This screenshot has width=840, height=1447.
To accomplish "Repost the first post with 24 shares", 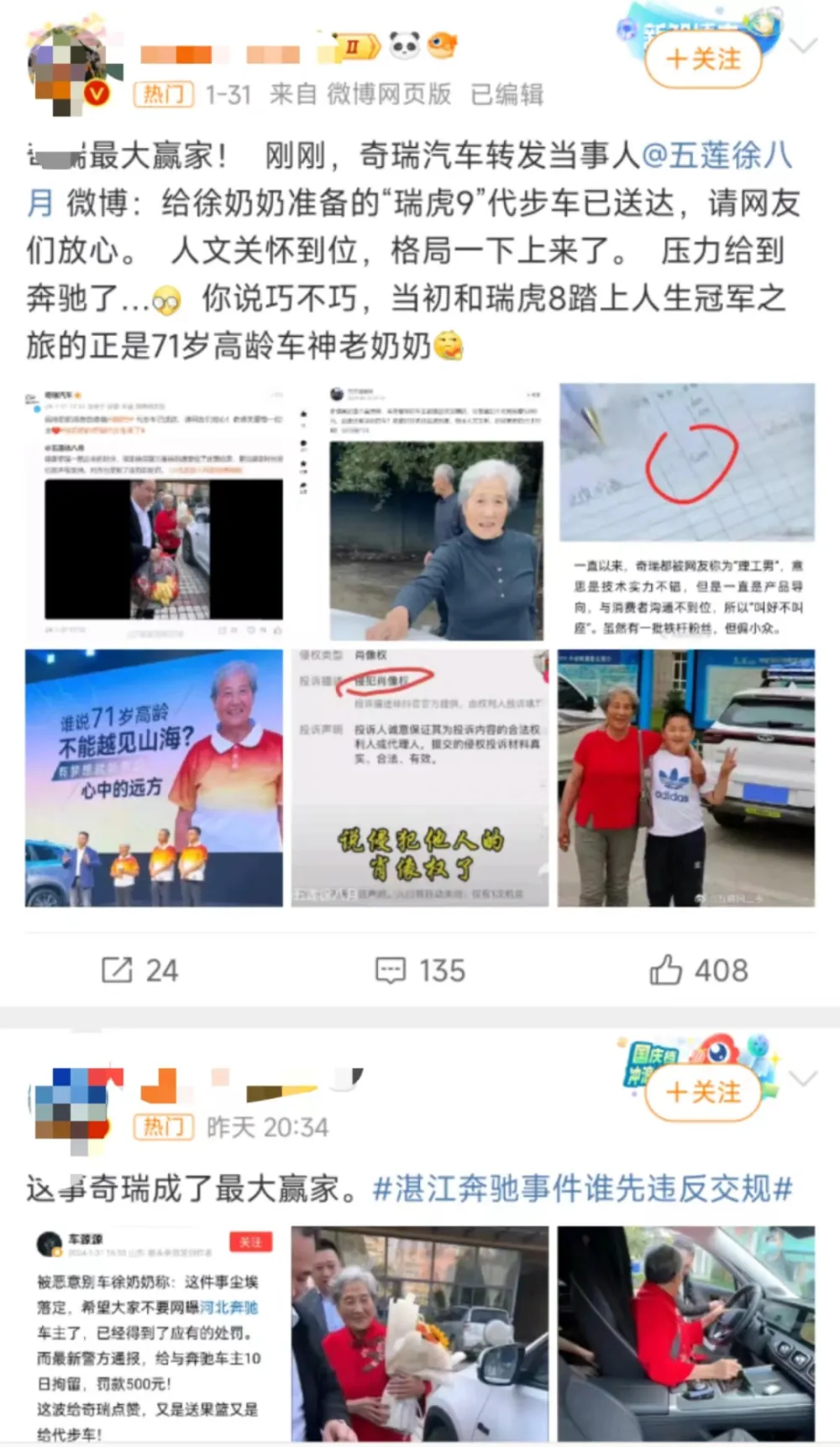I will tap(139, 971).
